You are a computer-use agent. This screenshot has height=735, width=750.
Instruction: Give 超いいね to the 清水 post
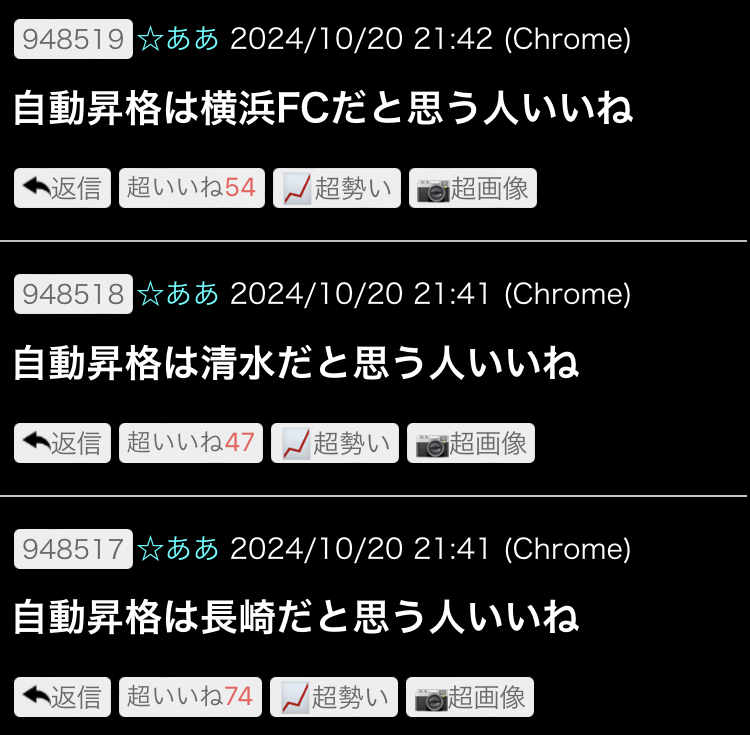tap(190, 443)
